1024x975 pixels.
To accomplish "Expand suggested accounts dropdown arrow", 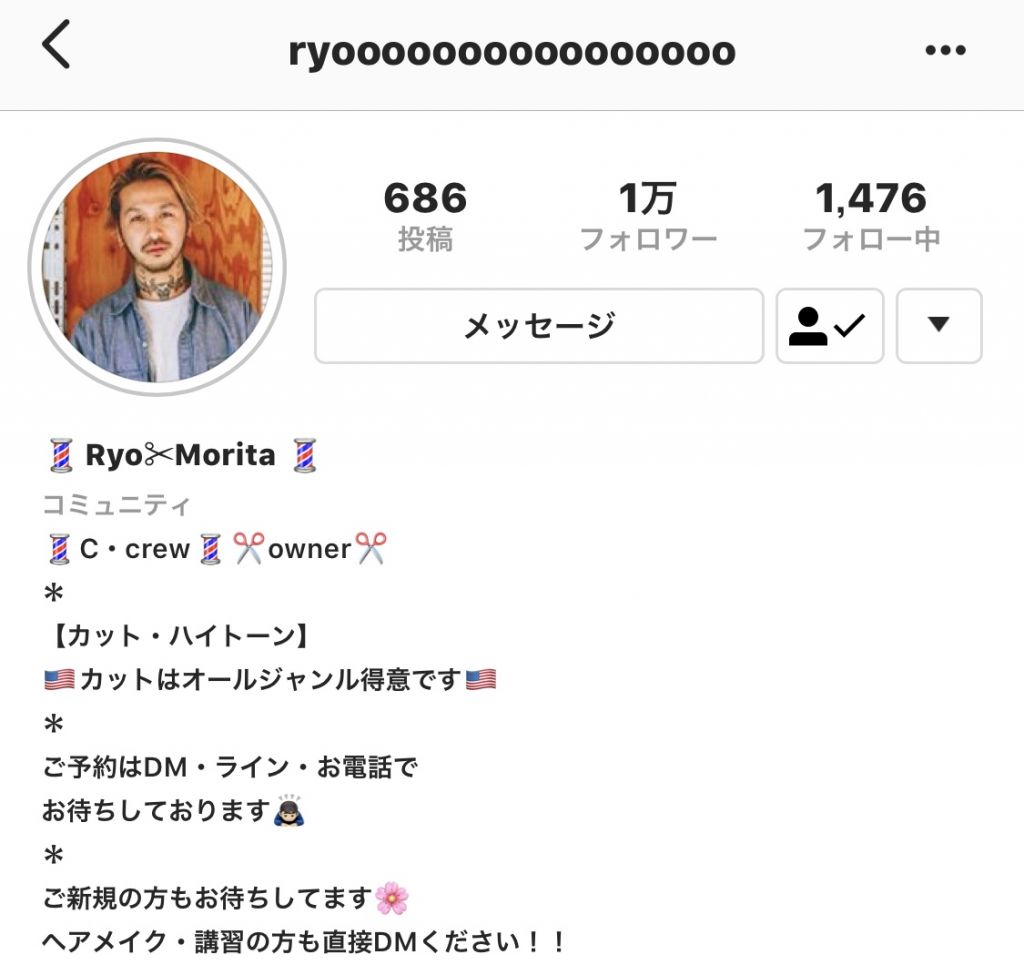I will (x=938, y=326).
